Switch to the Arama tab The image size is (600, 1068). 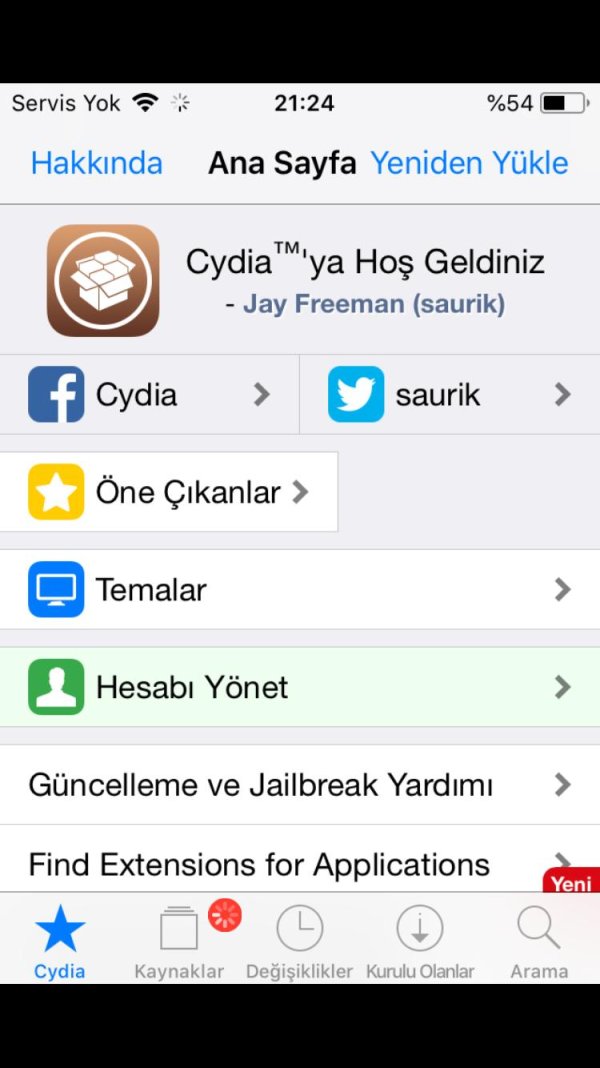tap(539, 941)
